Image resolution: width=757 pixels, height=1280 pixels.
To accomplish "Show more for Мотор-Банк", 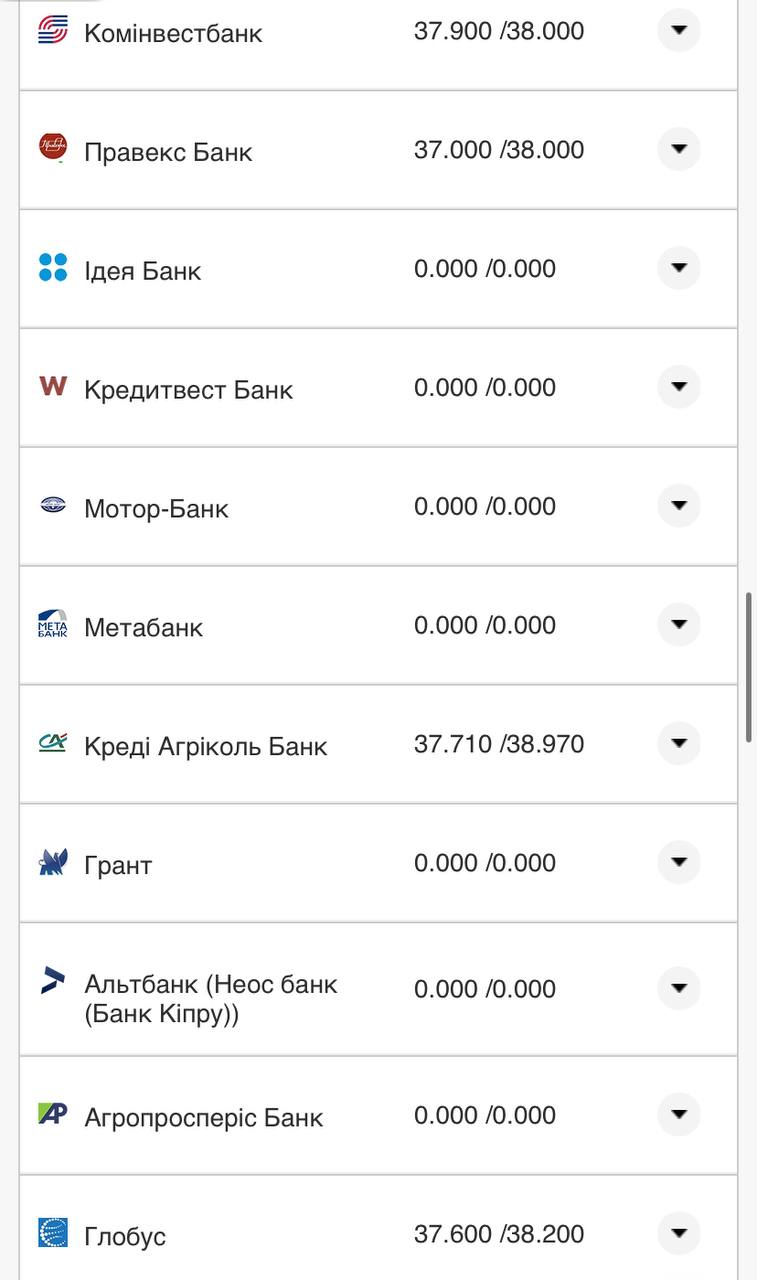I will tap(679, 506).
